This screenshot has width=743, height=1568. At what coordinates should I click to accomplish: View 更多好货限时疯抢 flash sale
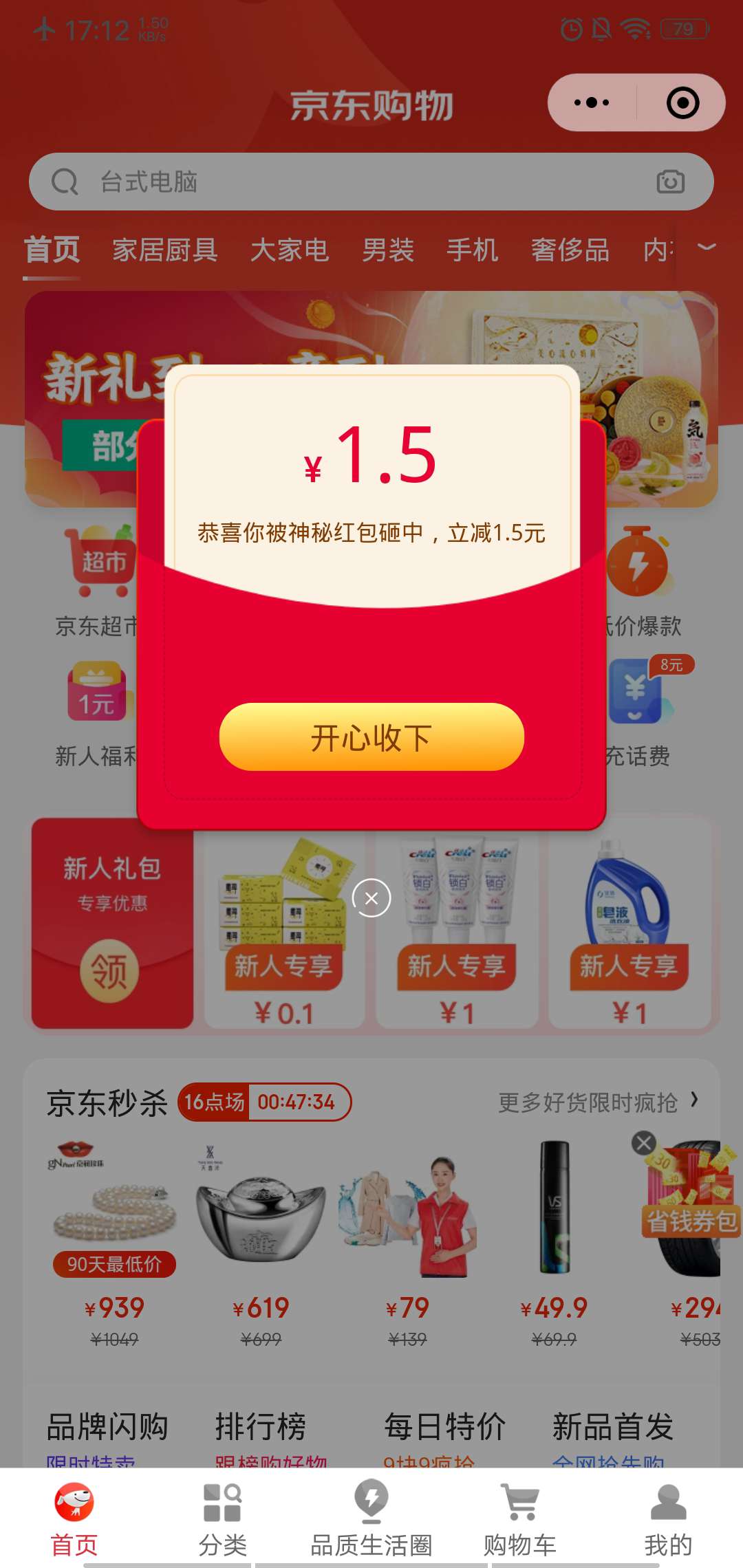point(597,1102)
